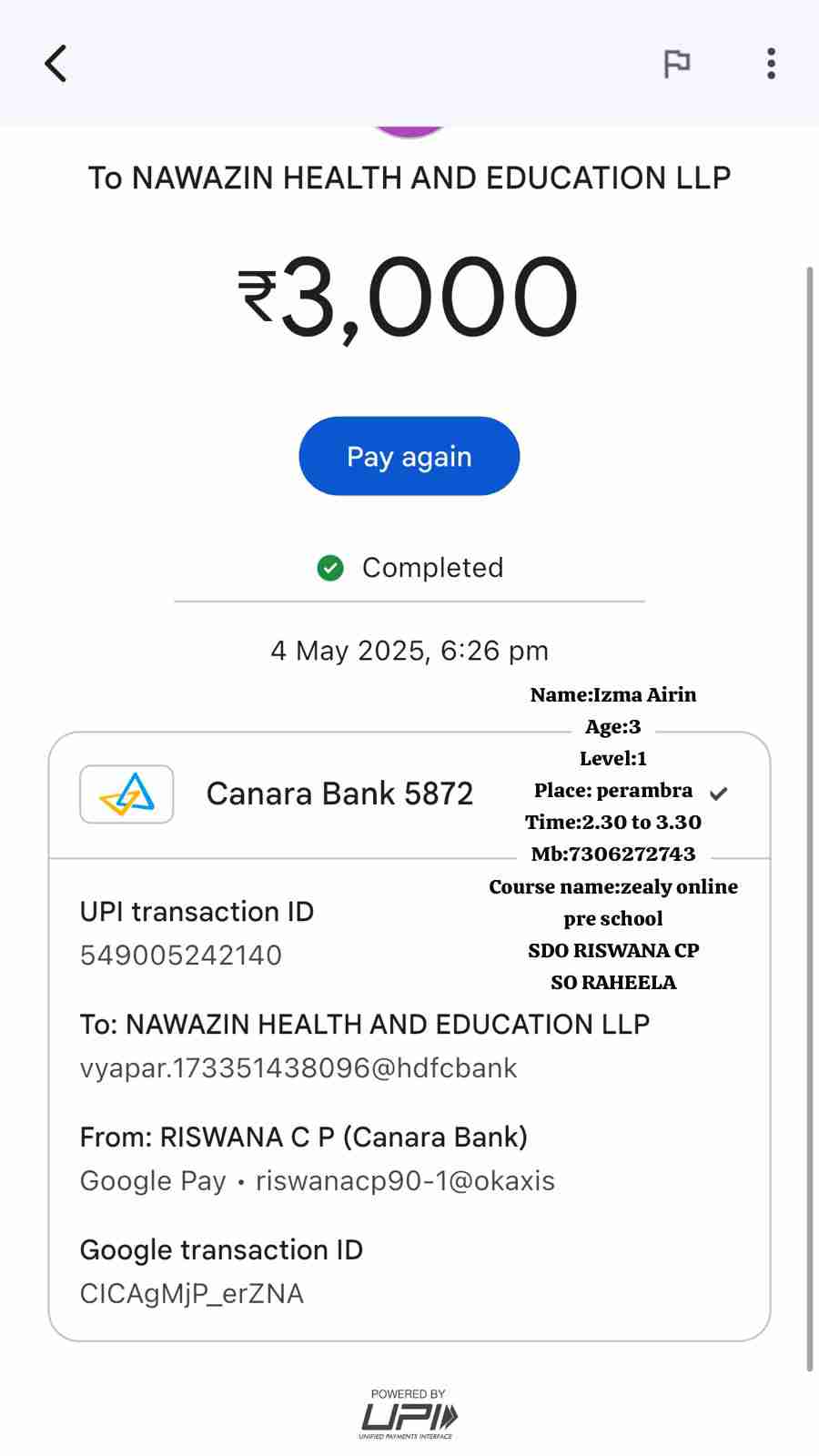Report this payment with the flag icon
The image size is (819, 1456).
click(x=676, y=64)
